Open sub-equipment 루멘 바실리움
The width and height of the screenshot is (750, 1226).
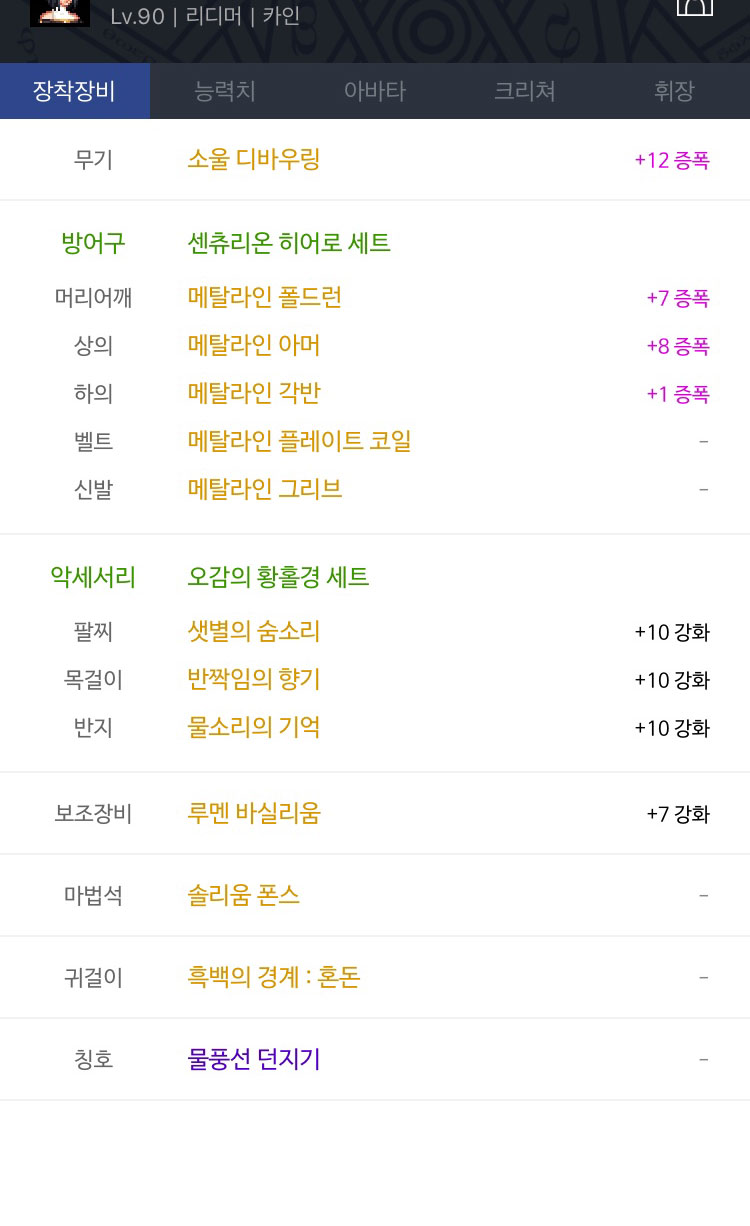254,813
